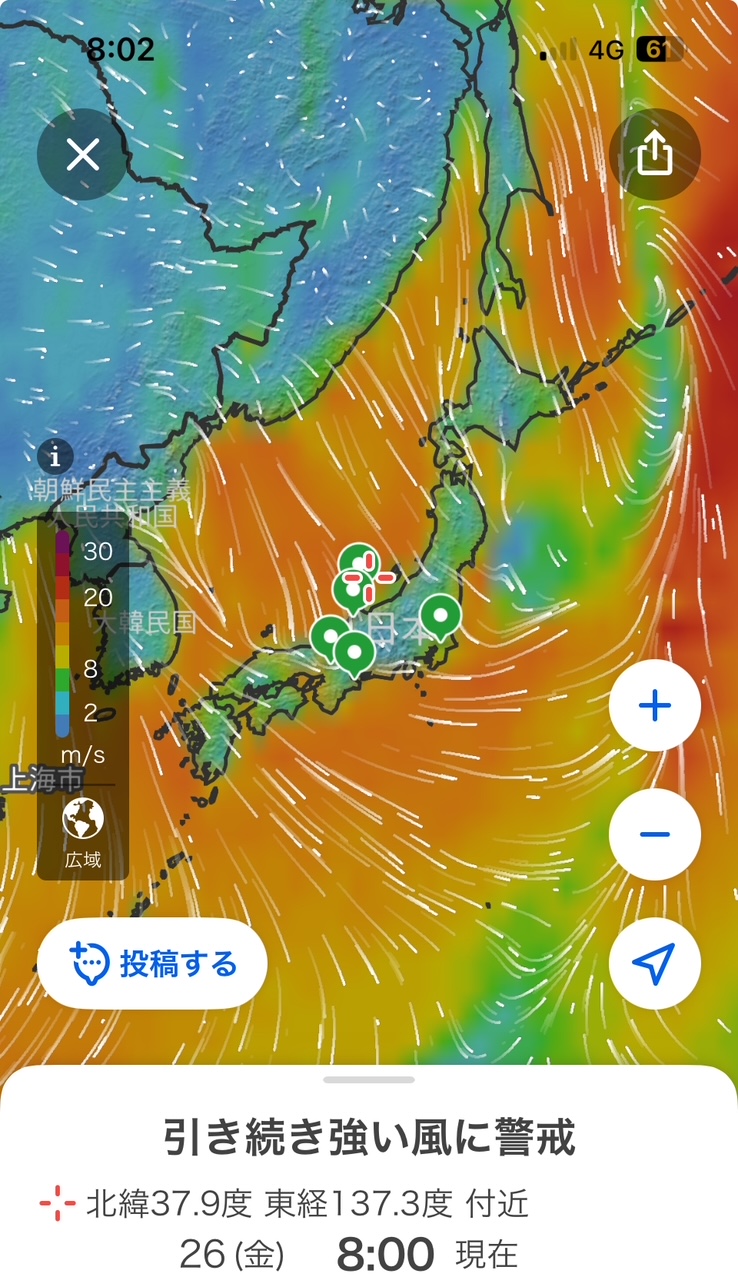Zoom in with the plus button
This screenshot has width=738, height=1280.
pyautogui.click(x=654, y=706)
